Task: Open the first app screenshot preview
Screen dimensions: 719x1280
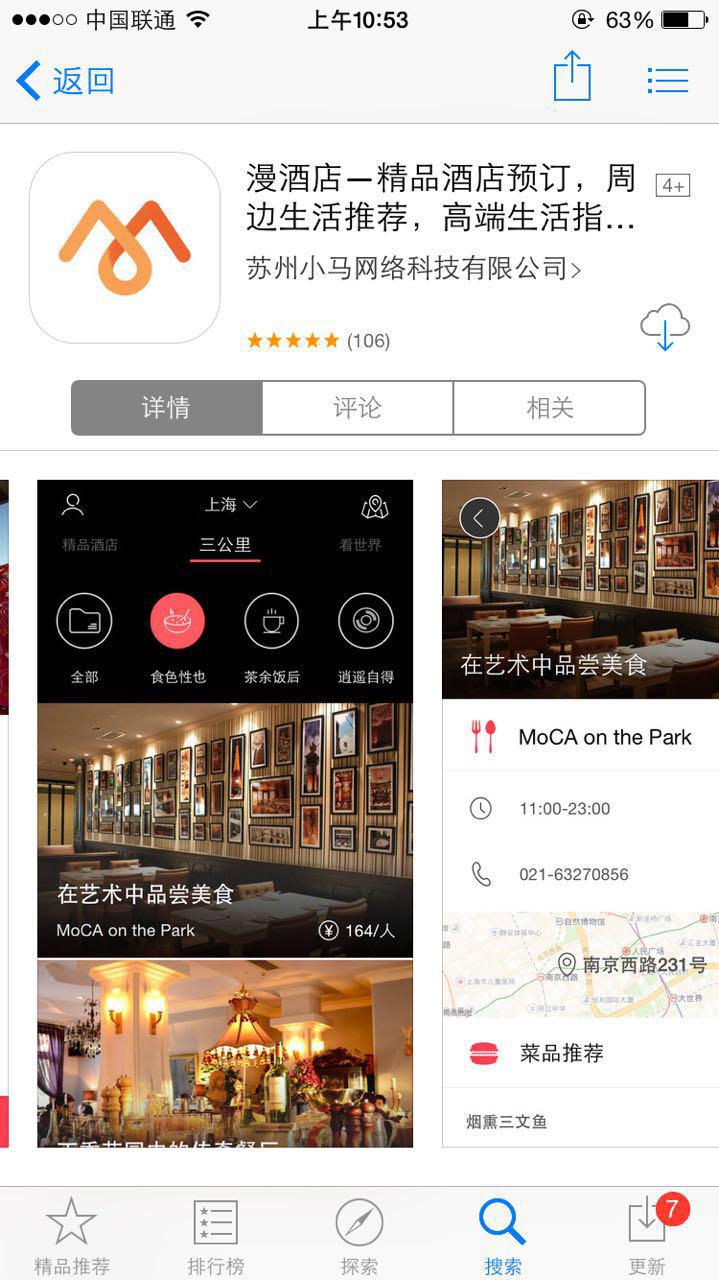Action: click(x=225, y=812)
